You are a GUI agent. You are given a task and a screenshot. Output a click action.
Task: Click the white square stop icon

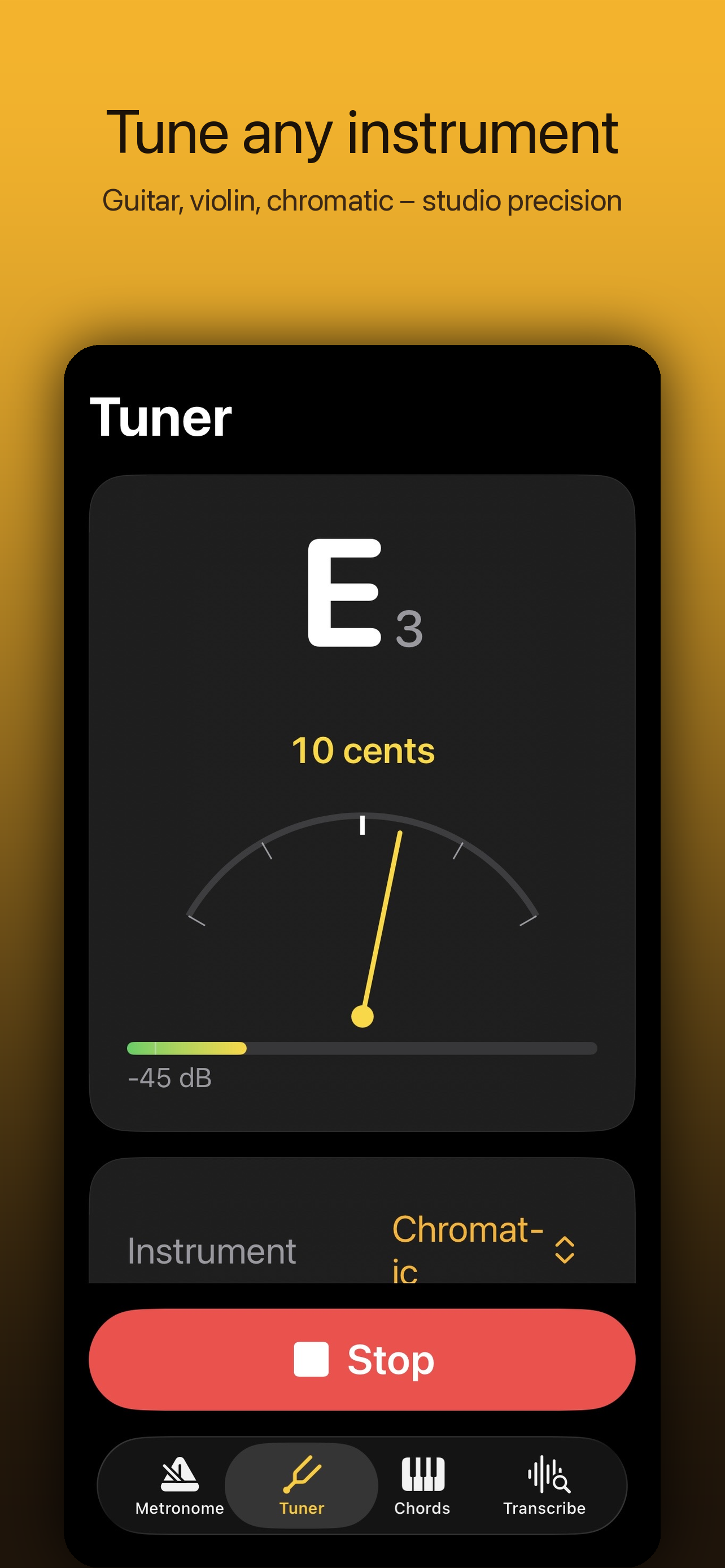[312, 1359]
